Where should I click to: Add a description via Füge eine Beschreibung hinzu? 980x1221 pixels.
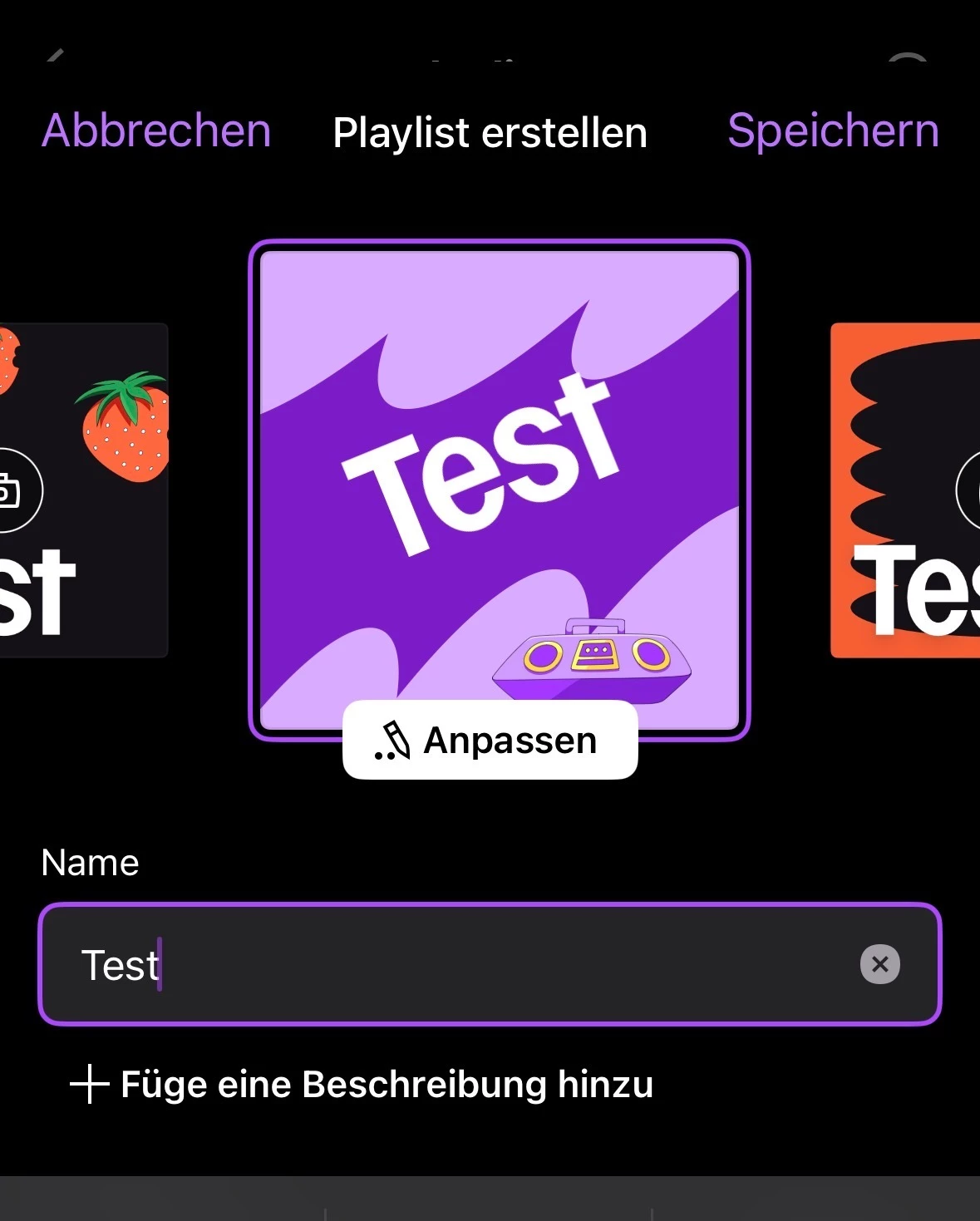click(x=362, y=1085)
